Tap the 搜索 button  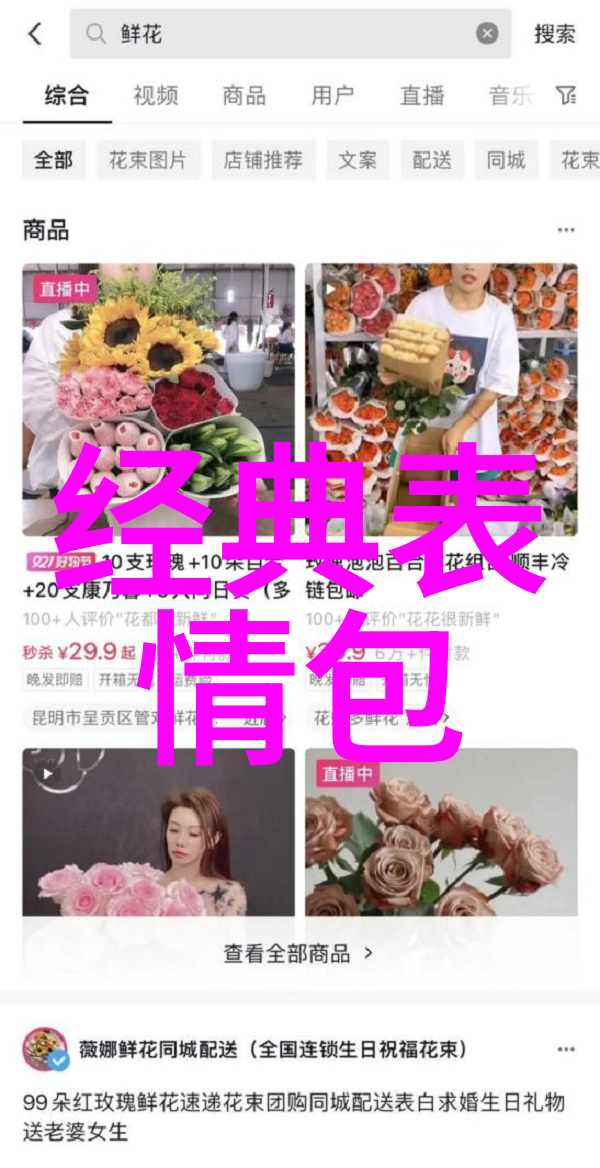pos(554,34)
